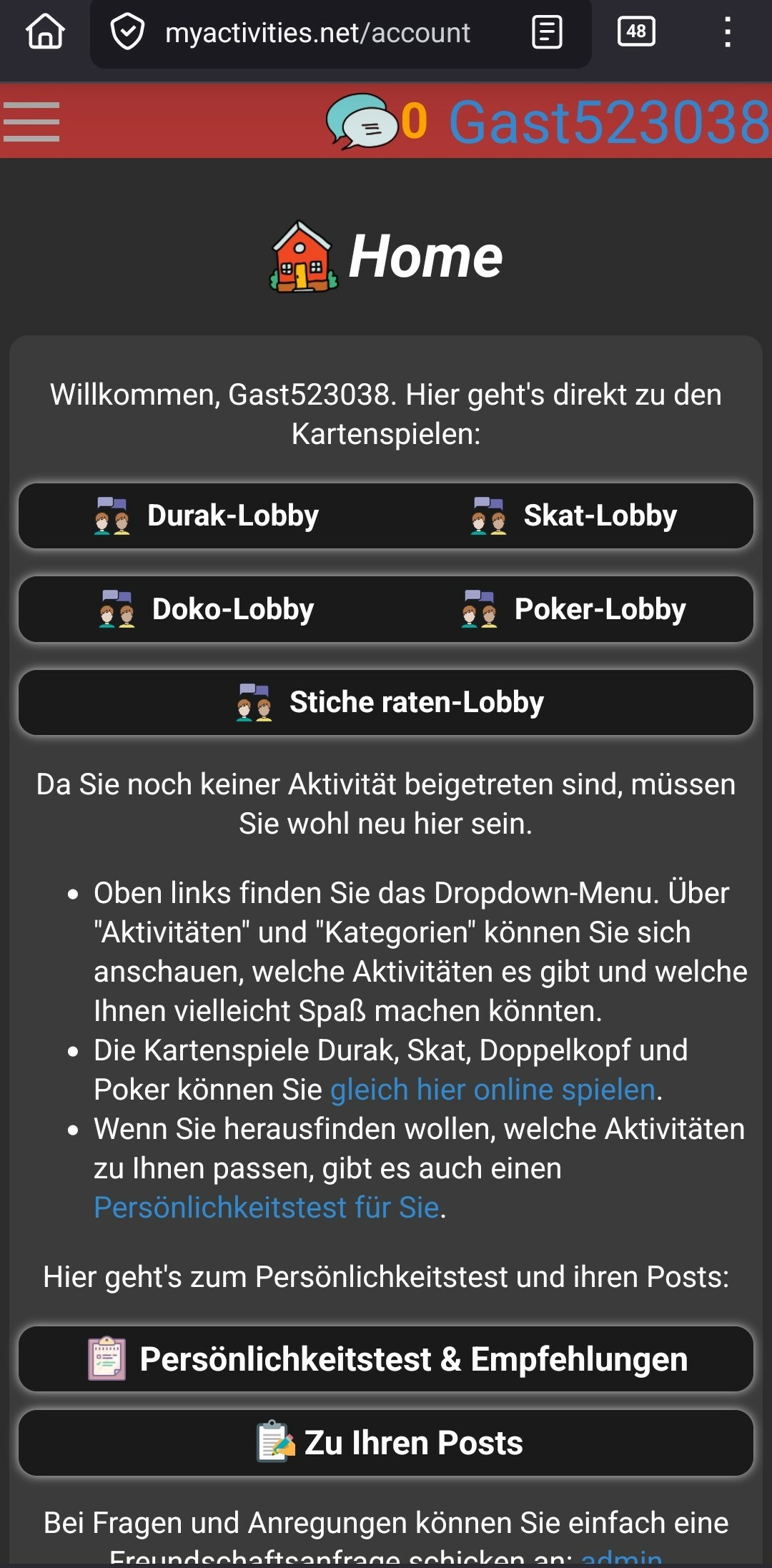Enable reader view in the browser
The height and width of the screenshot is (1568, 772).
pyautogui.click(x=547, y=33)
